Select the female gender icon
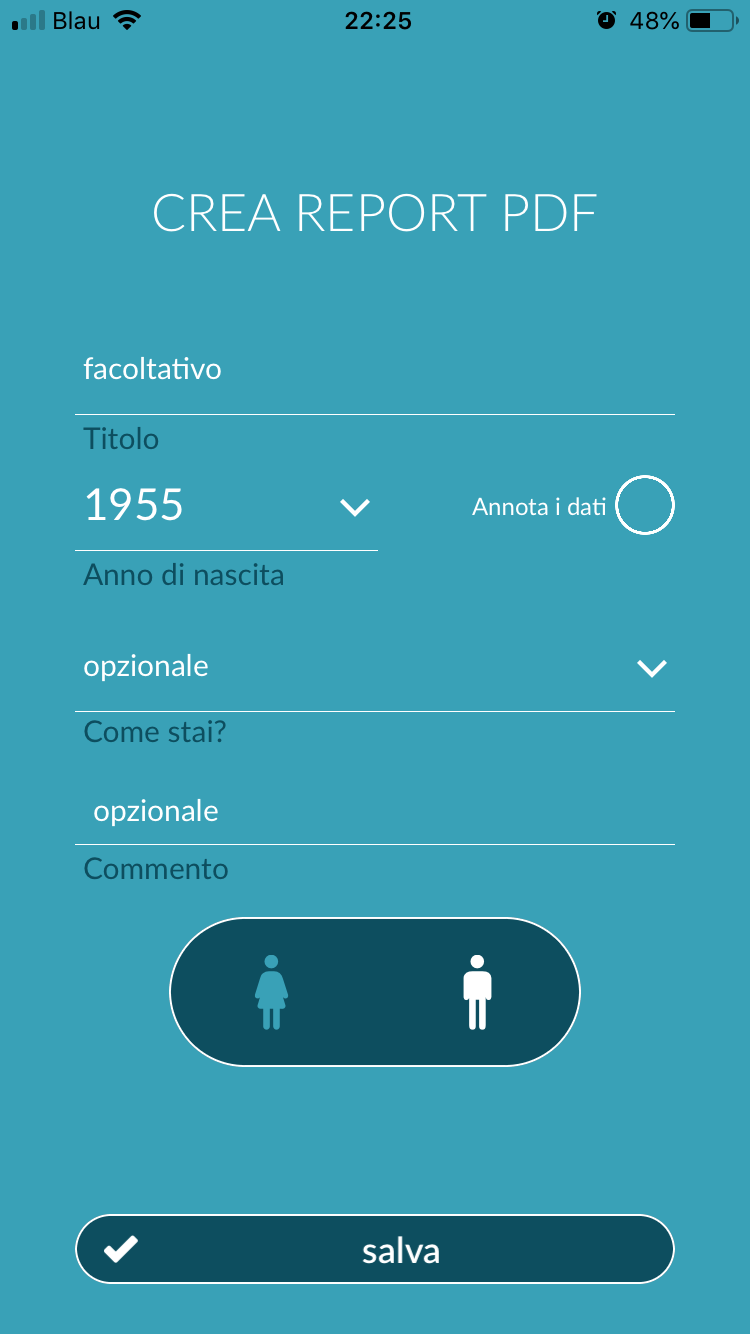The height and width of the screenshot is (1334, 750). click(271, 992)
